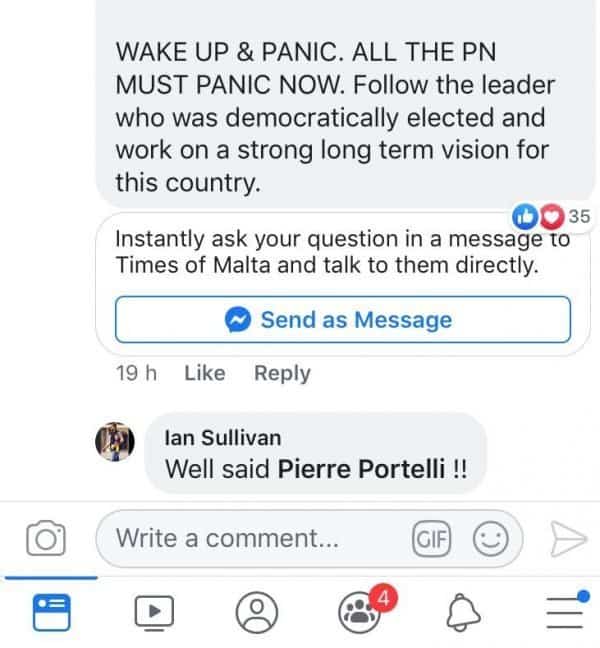This screenshot has width=600, height=648.
Task: Like the comment posted 19 h ago
Action: click(x=205, y=373)
